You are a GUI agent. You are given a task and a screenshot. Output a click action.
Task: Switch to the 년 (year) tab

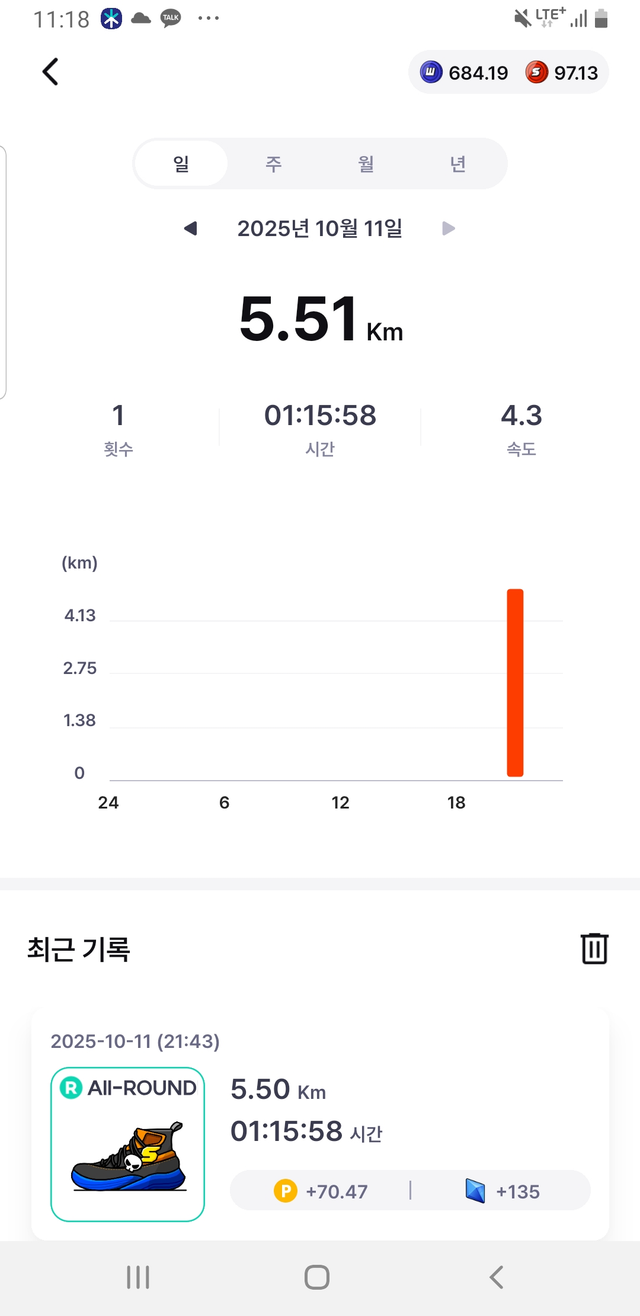point(458,164)
